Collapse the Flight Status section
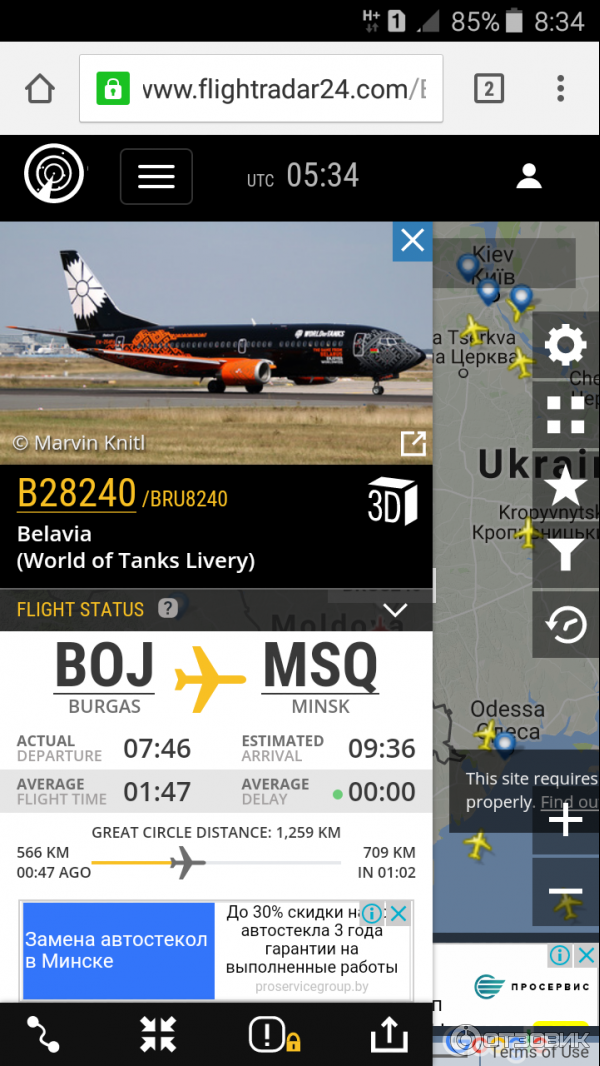 tap(396, 610)
